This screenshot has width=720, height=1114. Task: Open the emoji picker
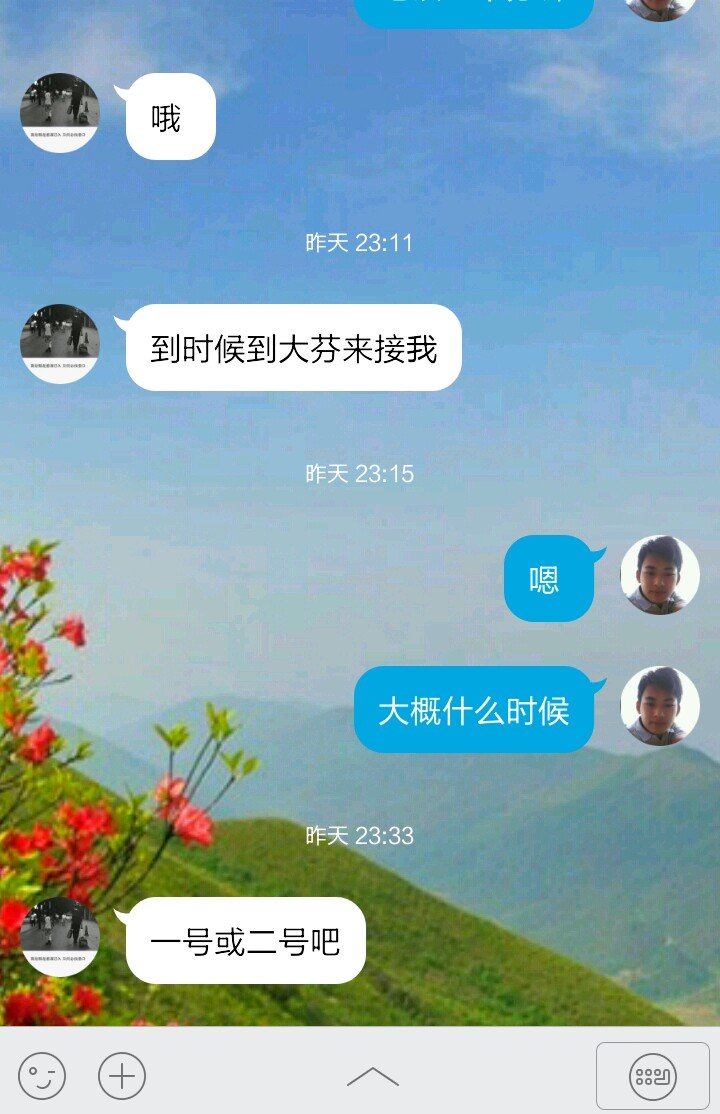(42, 1077)
